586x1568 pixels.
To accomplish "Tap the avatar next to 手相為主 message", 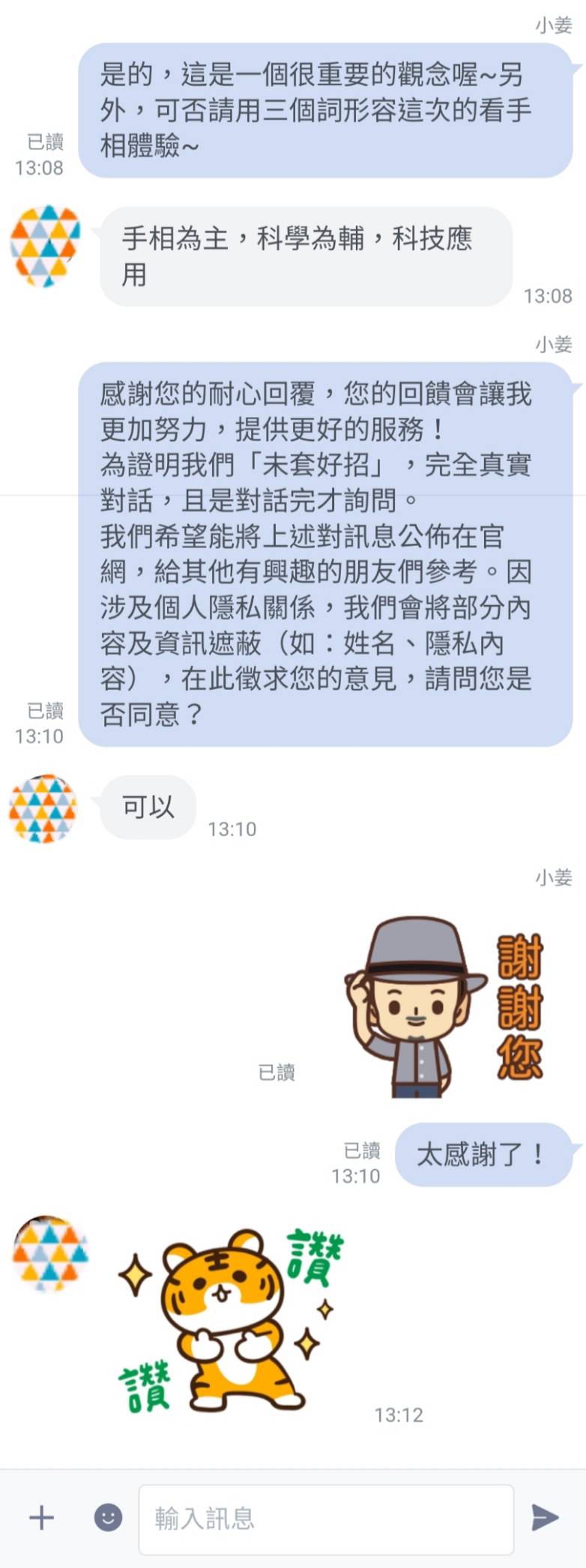I will 45,245.
